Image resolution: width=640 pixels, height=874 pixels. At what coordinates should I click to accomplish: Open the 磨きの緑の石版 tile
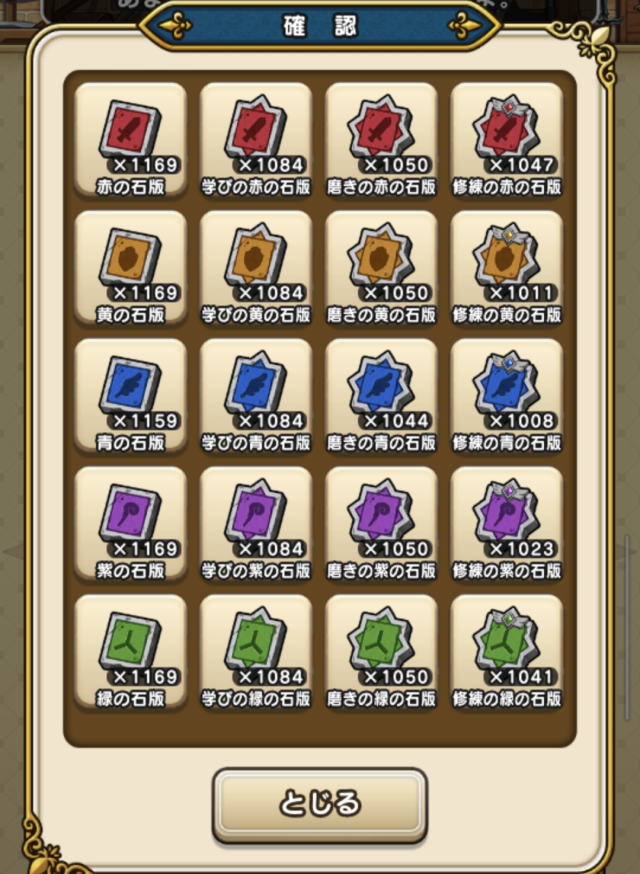(381, 652)
